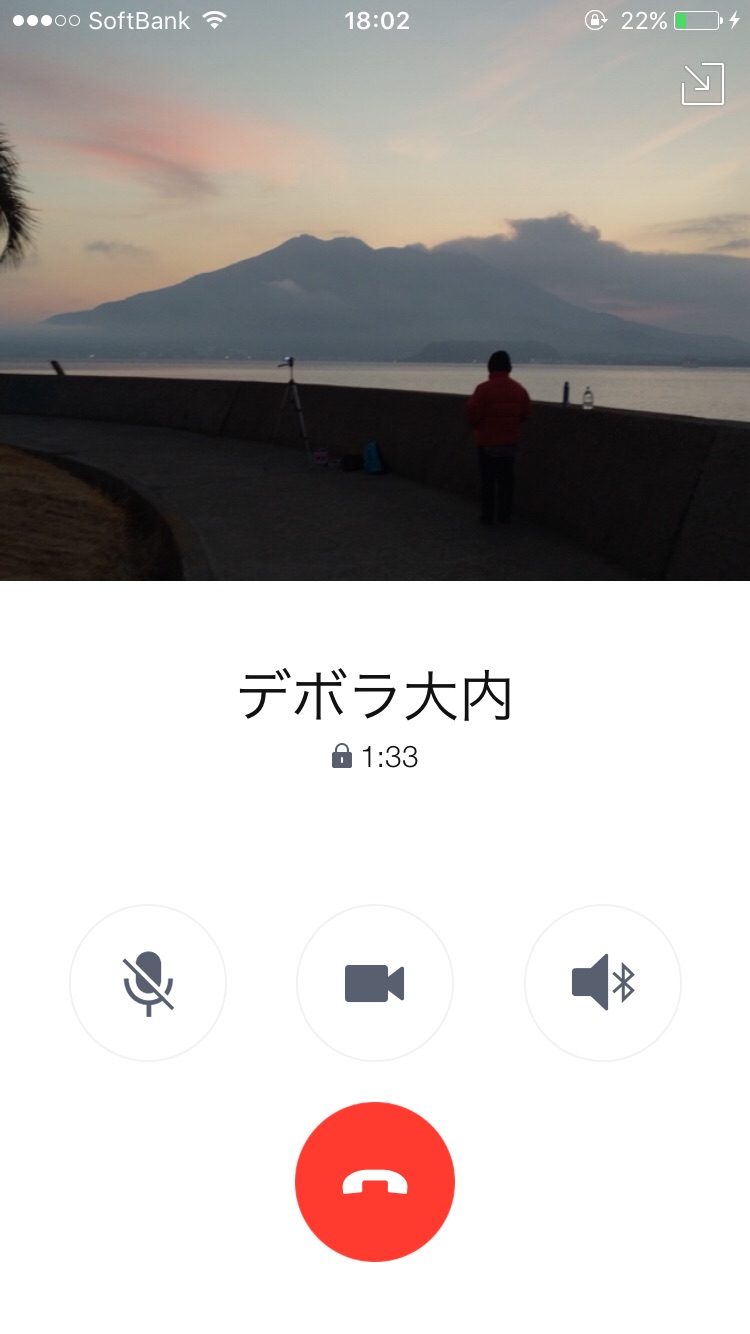Switch to video call
The image size is (750, 1334).
(x=374, y=983)
